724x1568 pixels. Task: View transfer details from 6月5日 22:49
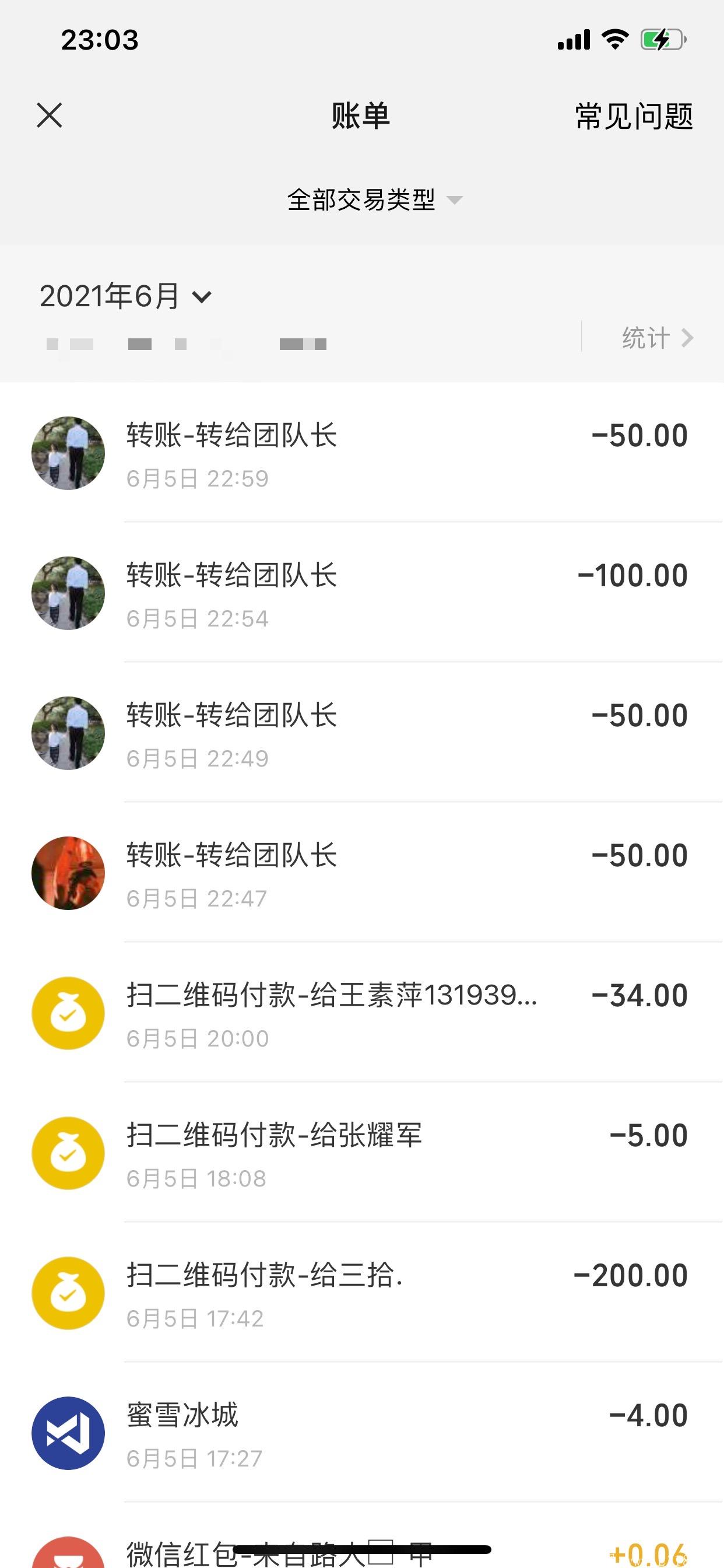click(362, 733)
